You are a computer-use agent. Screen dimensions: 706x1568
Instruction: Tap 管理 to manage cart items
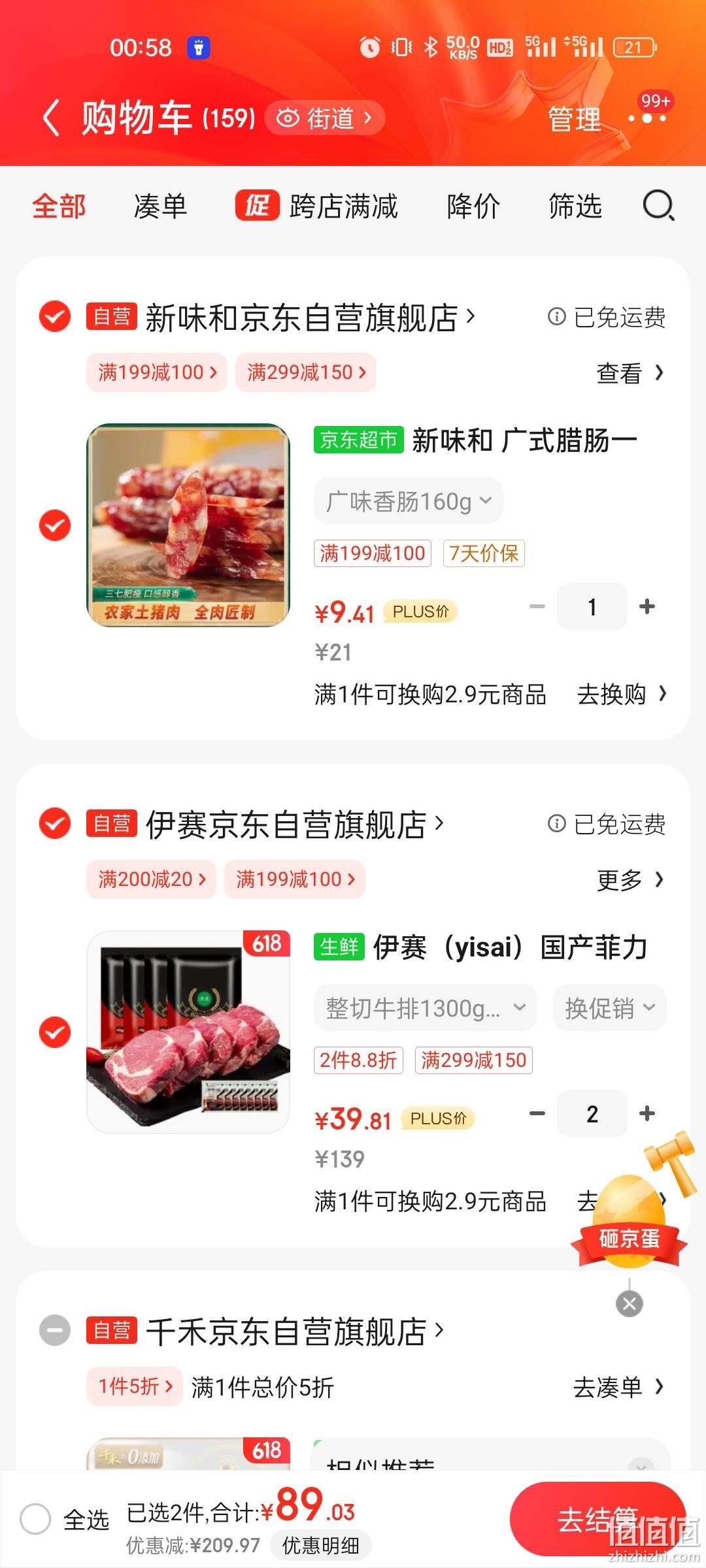pyautogui.click(x=574, y=119)
